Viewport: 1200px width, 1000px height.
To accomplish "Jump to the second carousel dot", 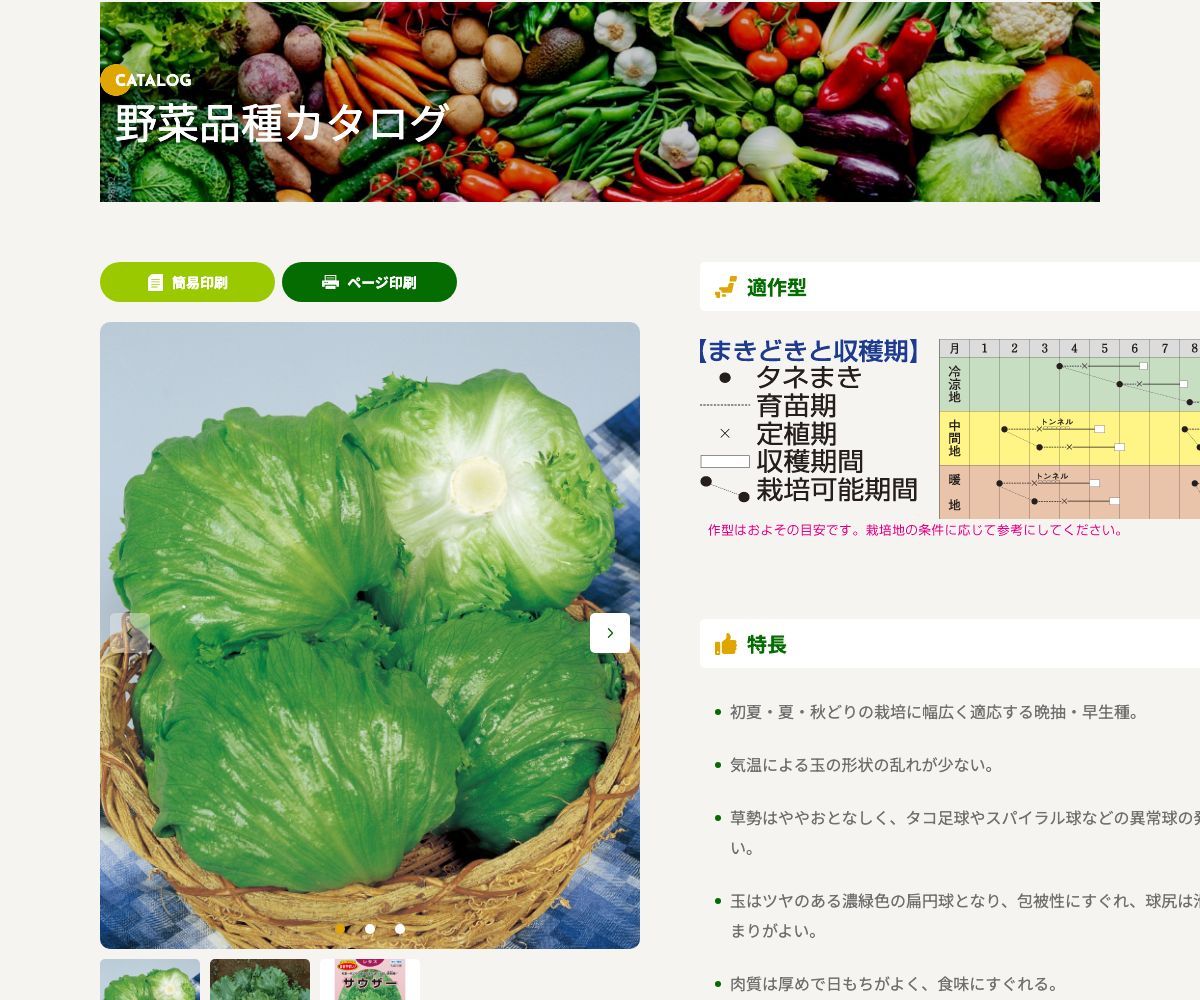I will (x=370, y=929).
